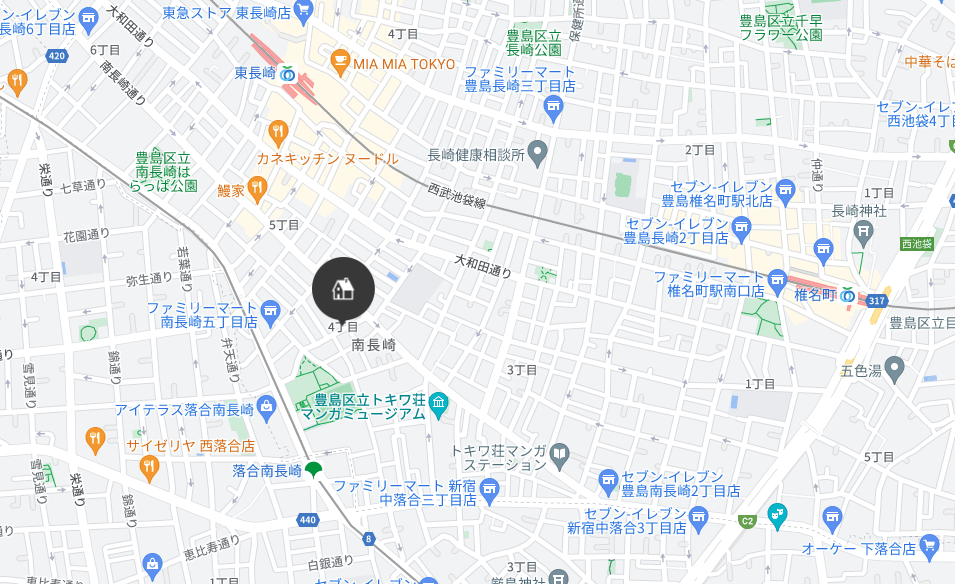Viewport: 955px width, 584px height.
Task: Open the 椎名町 station marker
Action: (x=847, y=294)
